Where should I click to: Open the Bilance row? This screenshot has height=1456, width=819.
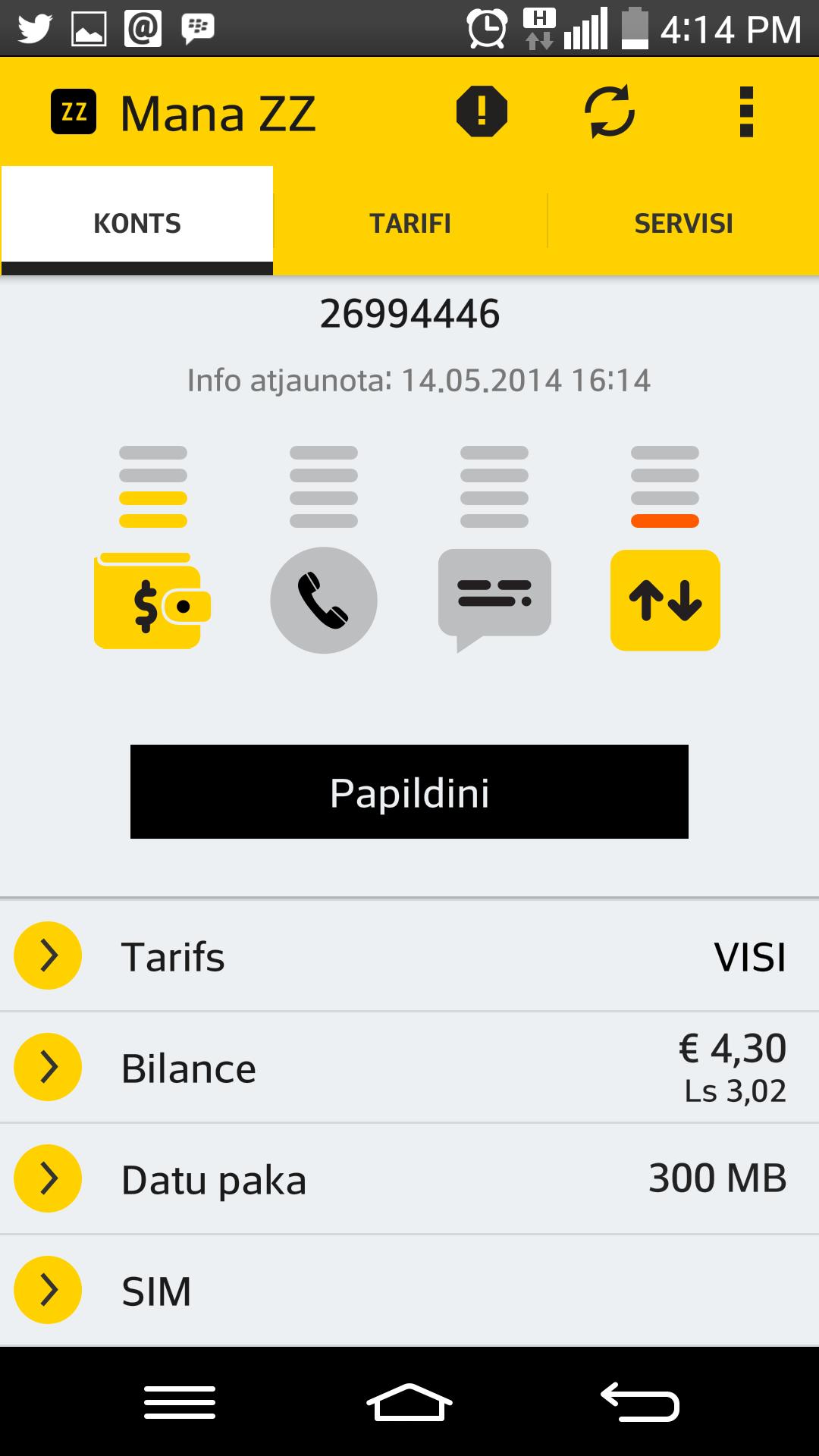pos(409,1067)
